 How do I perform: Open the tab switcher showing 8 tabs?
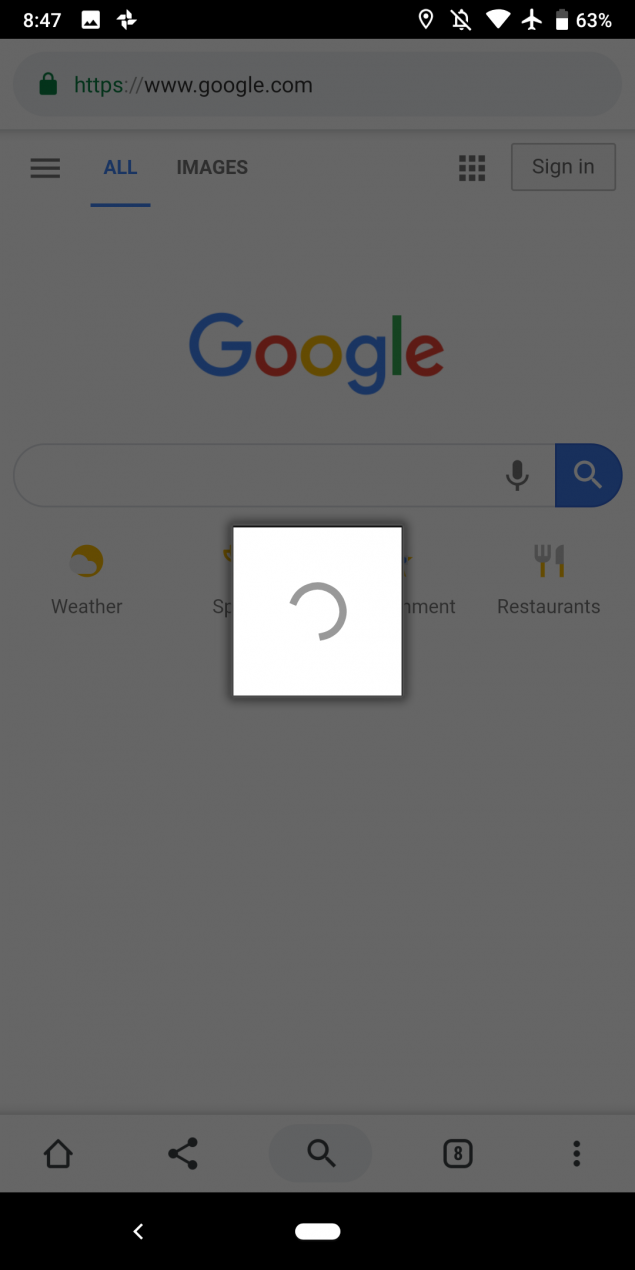click(458, 1154)
